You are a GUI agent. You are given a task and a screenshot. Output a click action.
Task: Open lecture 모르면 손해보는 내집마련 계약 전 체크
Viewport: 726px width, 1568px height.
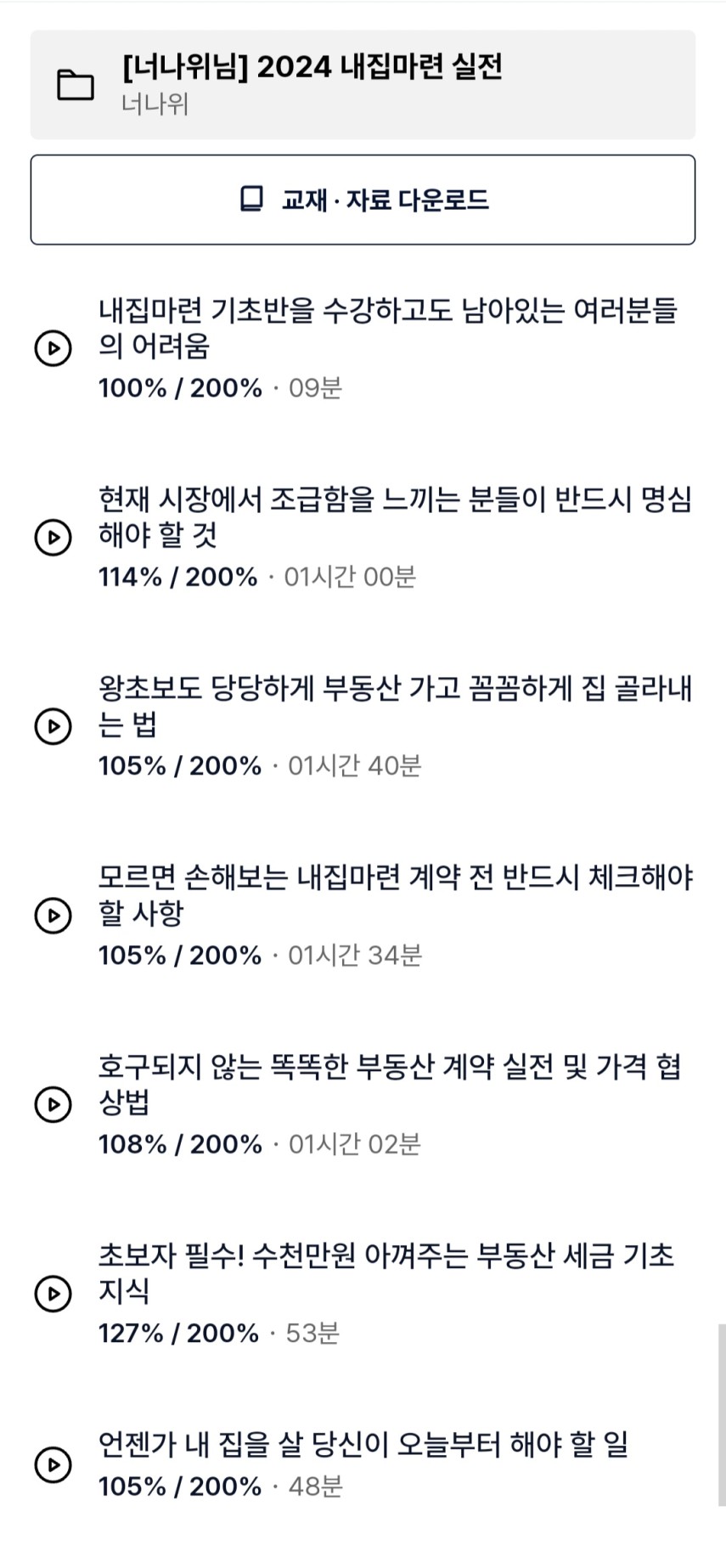point(395,895)
